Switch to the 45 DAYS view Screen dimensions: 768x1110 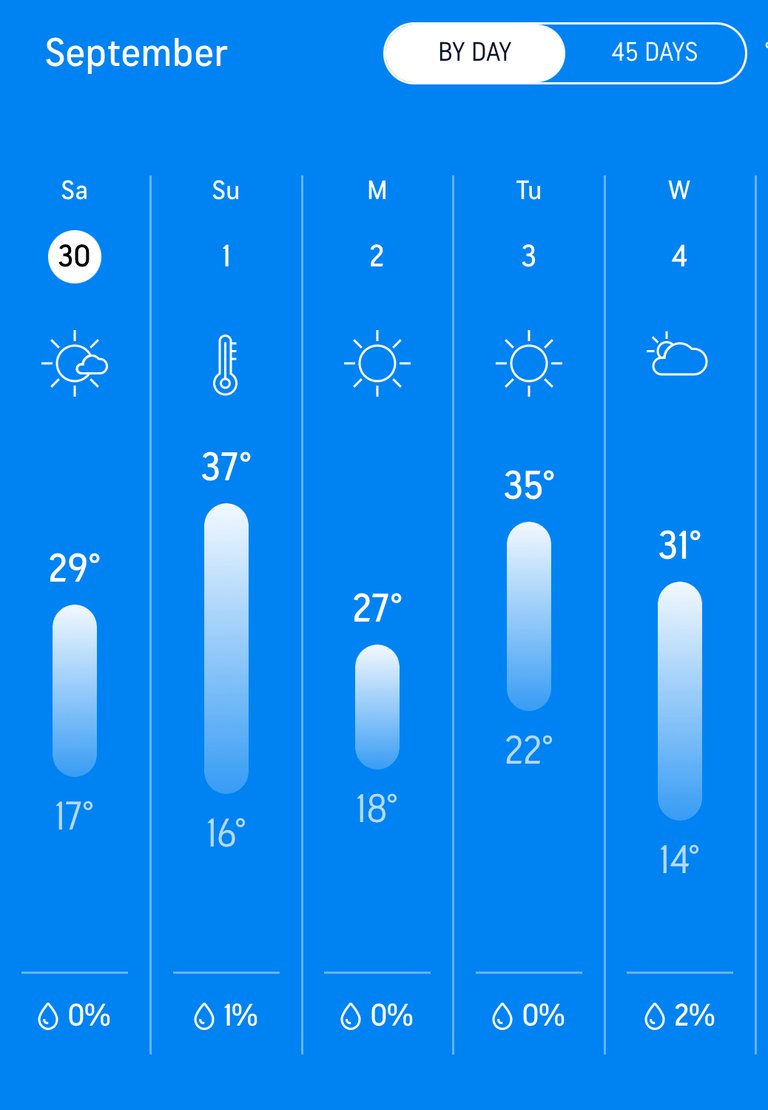tap(654, 53)
